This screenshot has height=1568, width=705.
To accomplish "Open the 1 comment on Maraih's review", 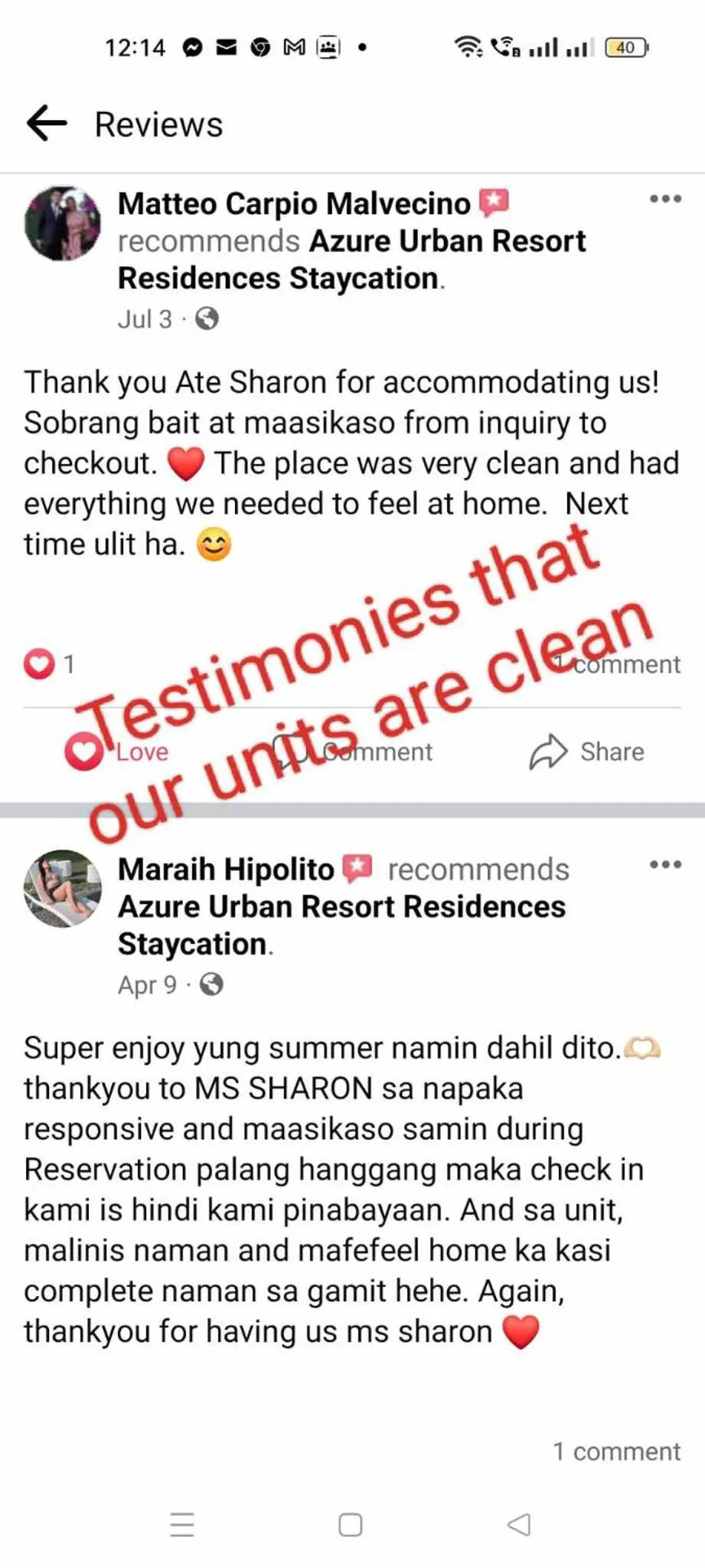I will pyautogui.click(x=616, y=1451).
